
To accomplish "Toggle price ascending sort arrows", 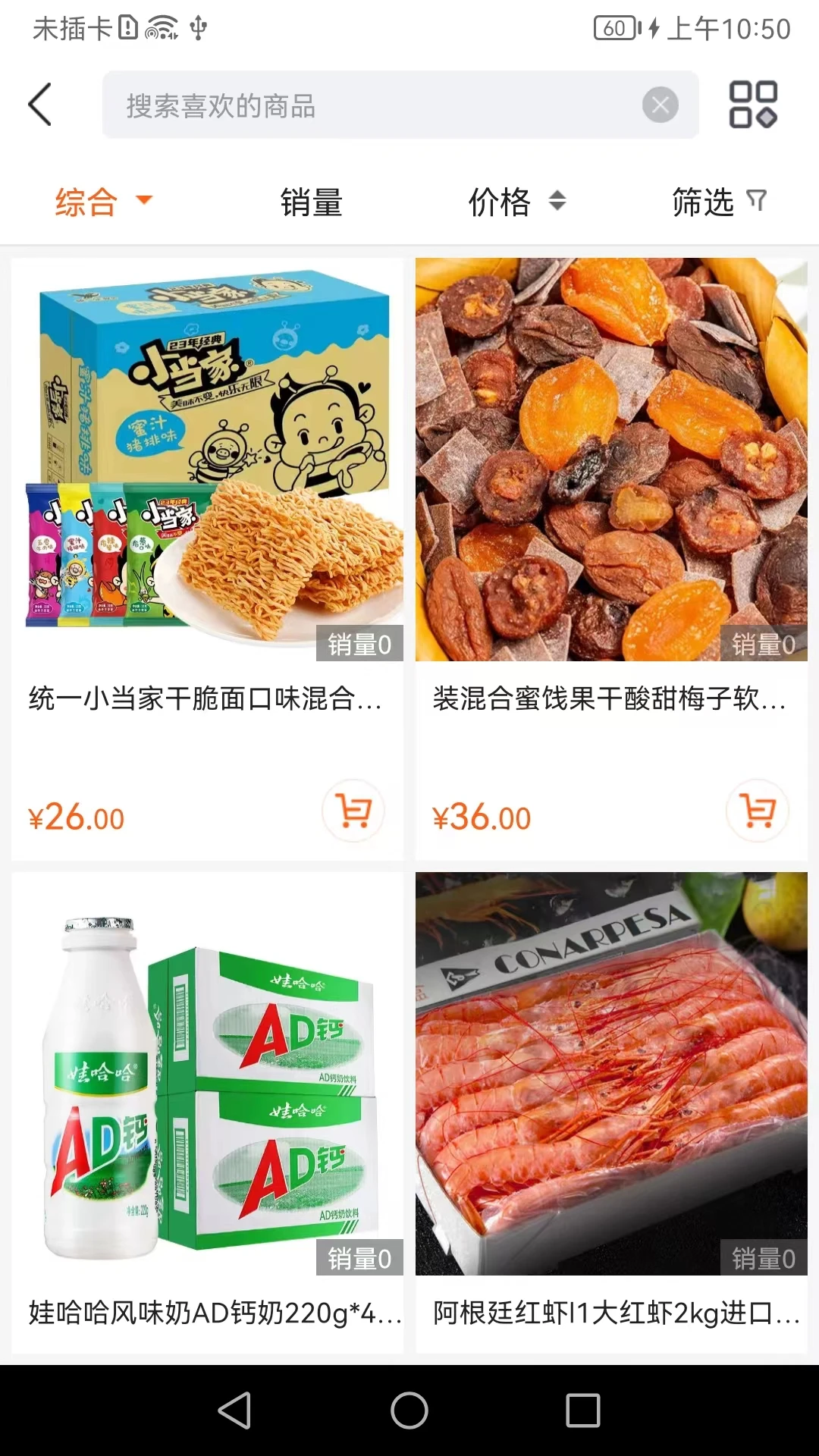I will tap(557, 202).
